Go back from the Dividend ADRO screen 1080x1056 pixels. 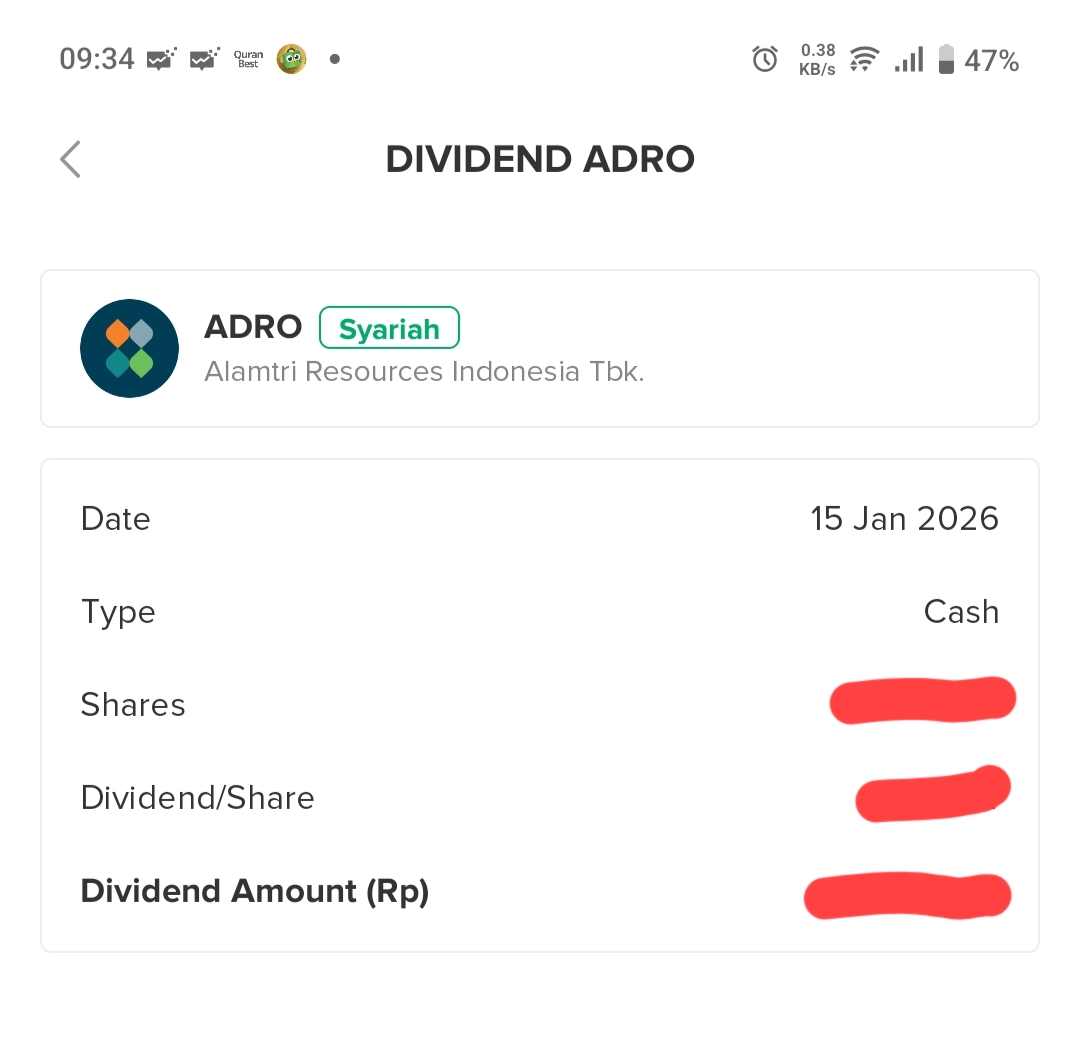click(x=70, y=159)
